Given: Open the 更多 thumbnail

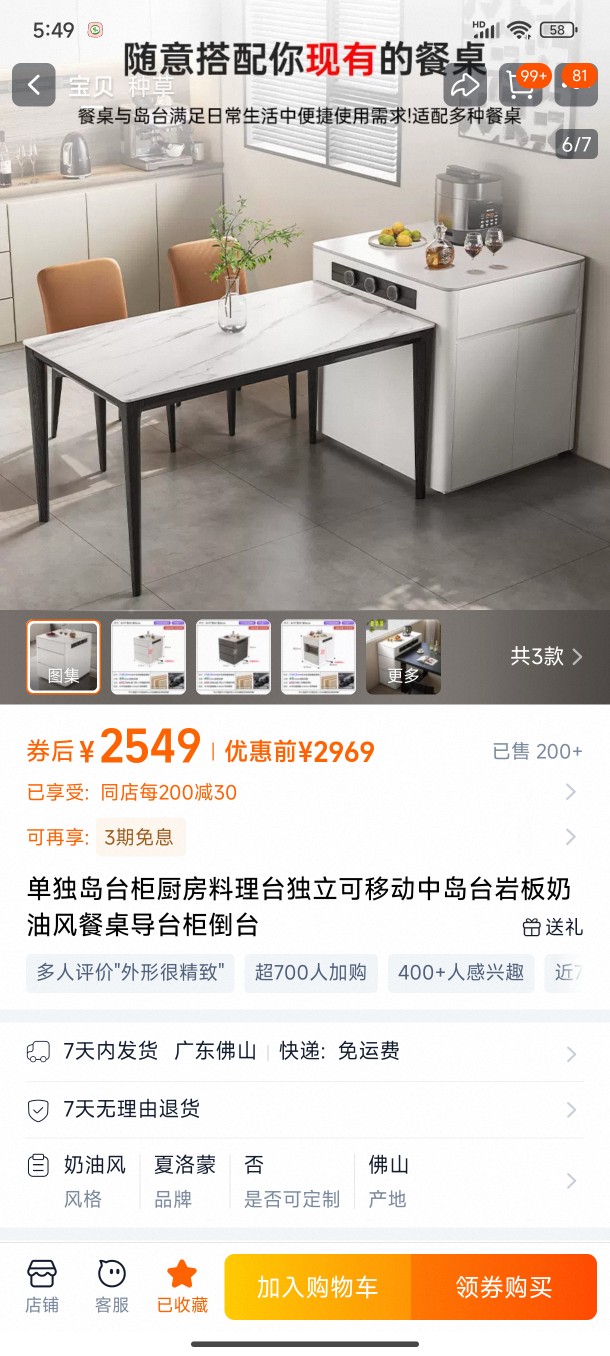Looking at the screenshot, I should tap(403, 657).
